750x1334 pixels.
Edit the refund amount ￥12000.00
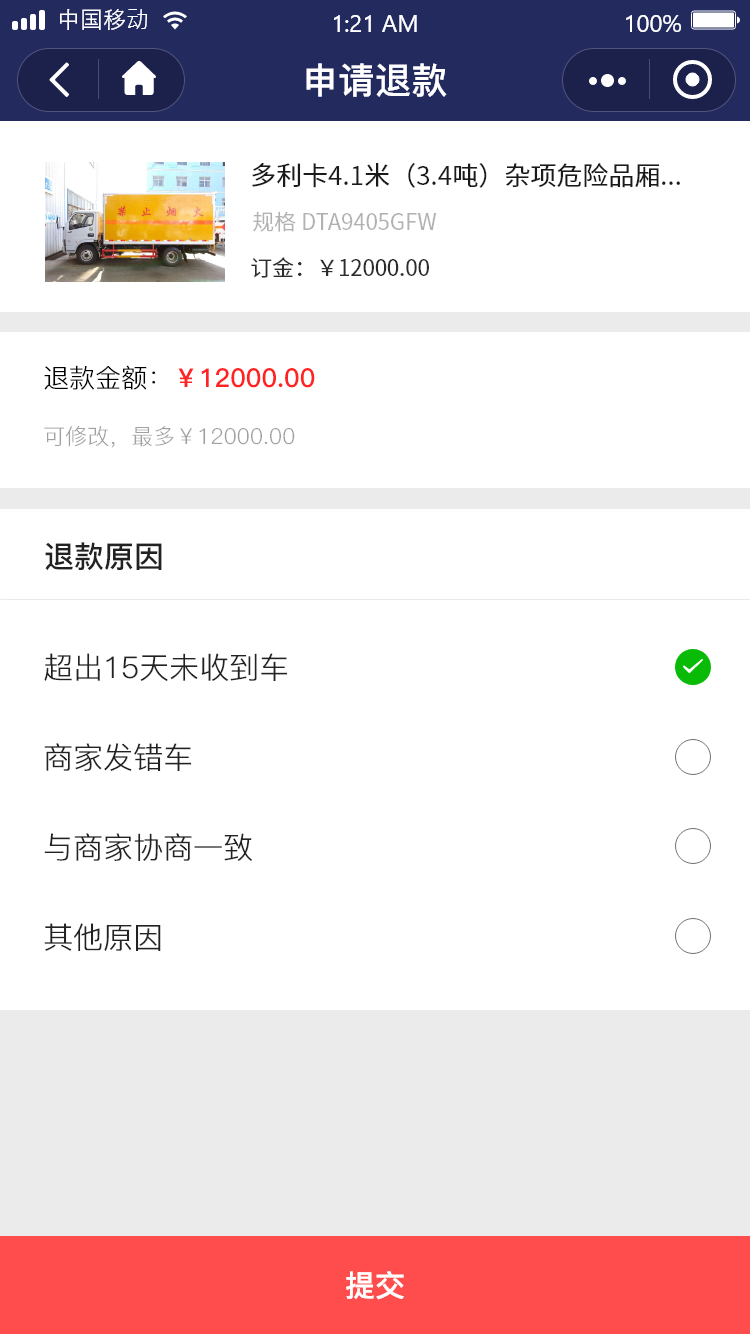tap(246, 378)
